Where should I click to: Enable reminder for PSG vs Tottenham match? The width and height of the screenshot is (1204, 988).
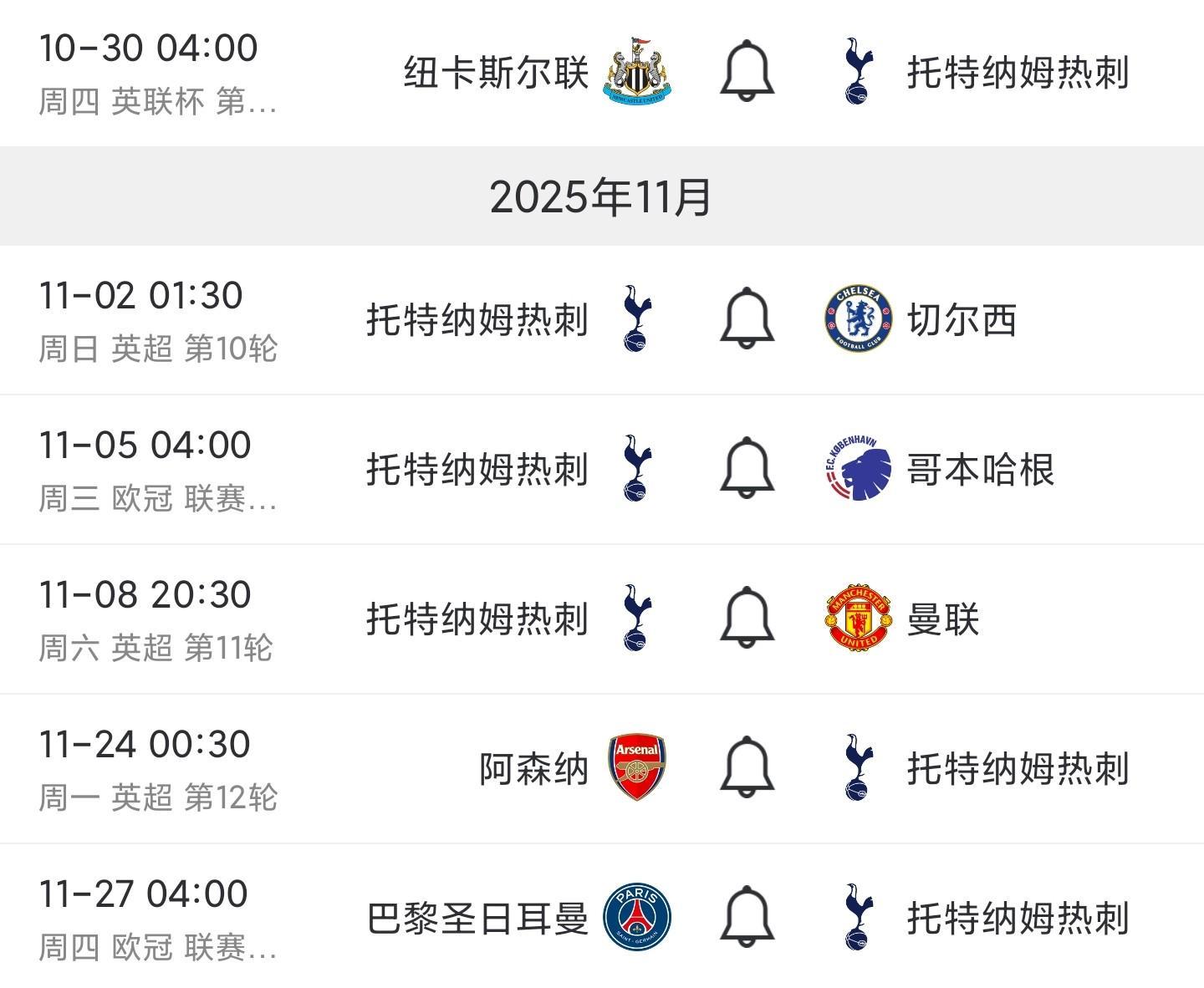747,917
